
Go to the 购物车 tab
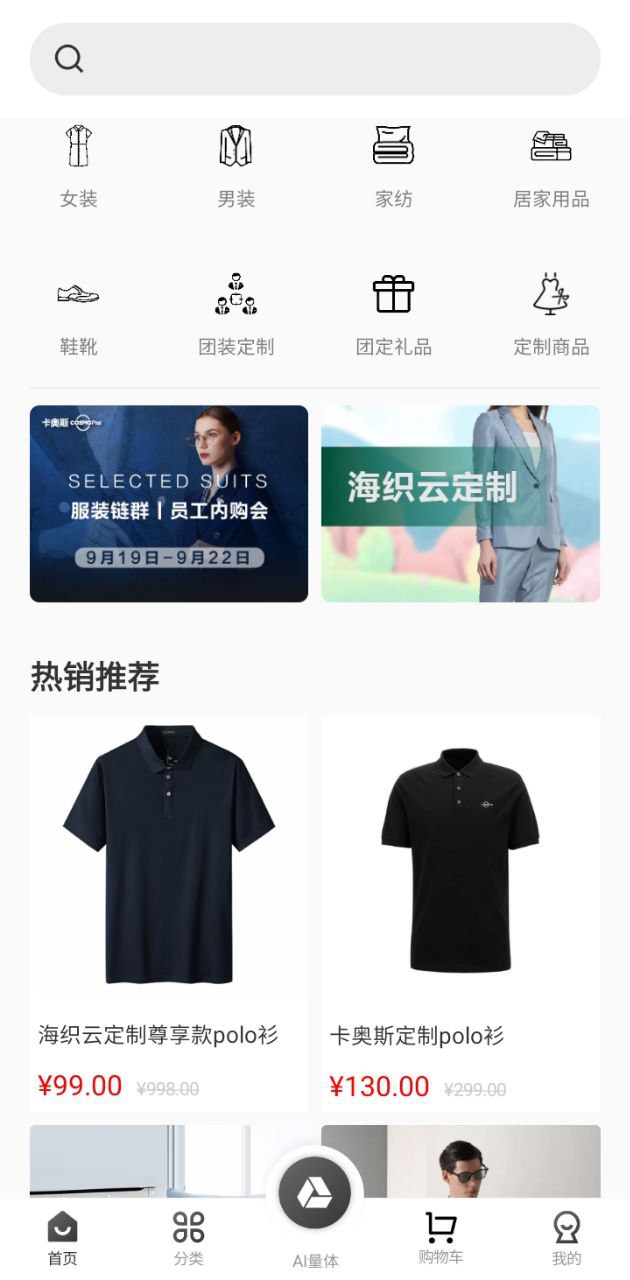coord(440,1238)
